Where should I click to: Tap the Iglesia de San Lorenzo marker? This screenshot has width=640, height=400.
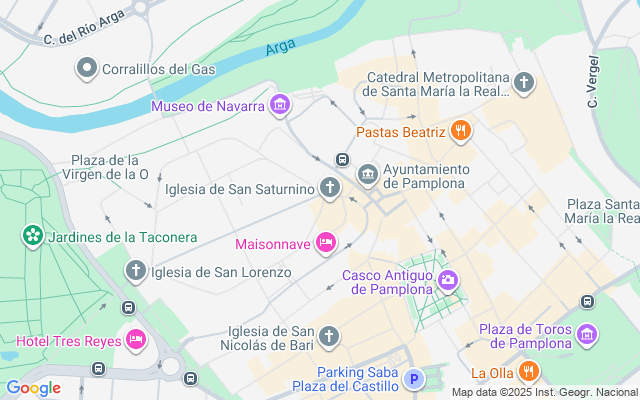[x=136, y=271]
